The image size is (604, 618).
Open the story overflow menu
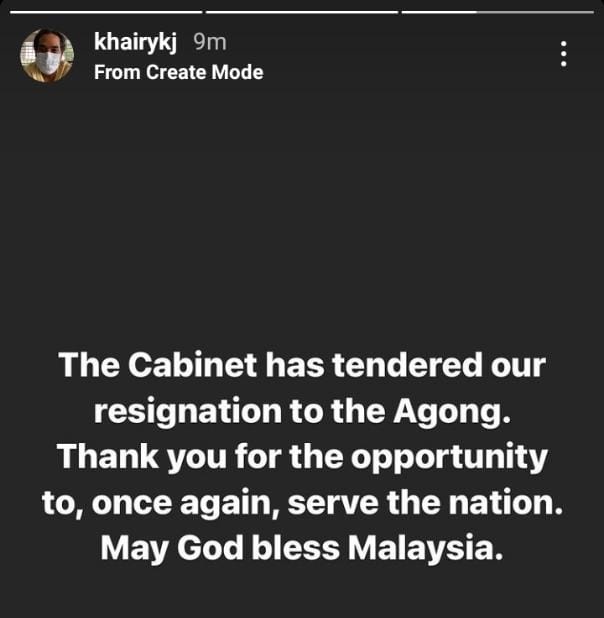pos(564,54)
